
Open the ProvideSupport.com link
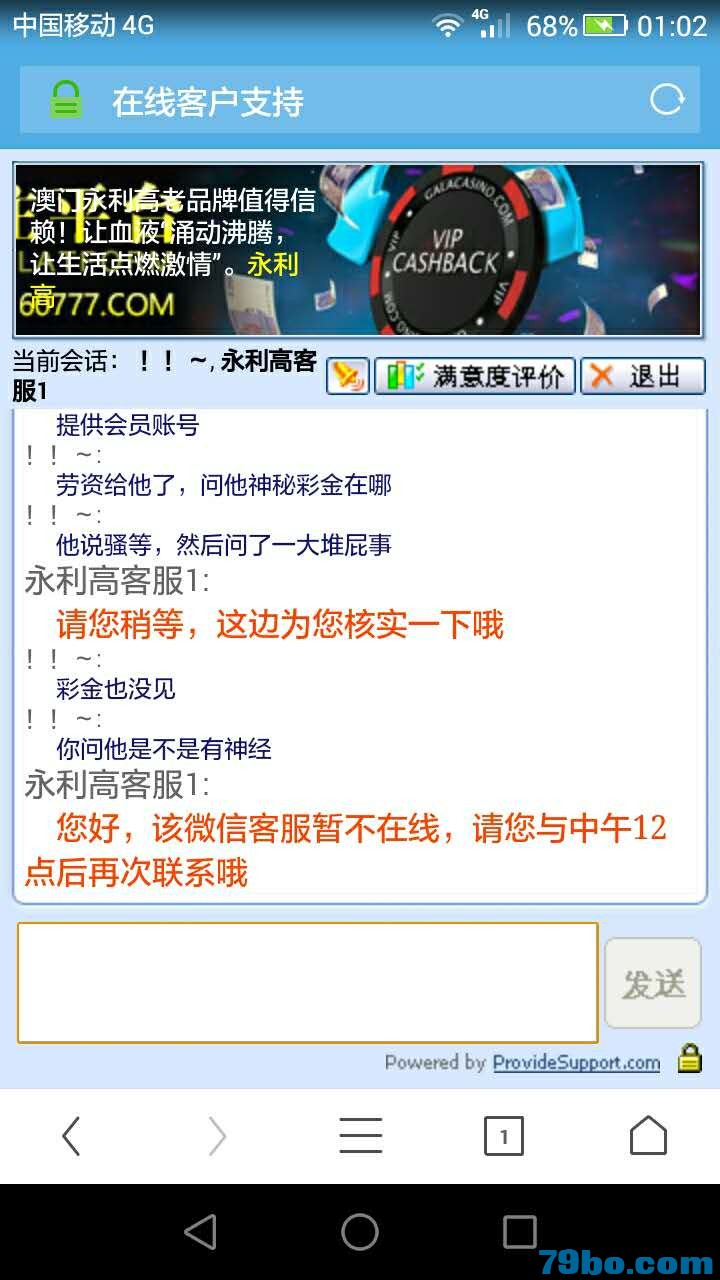click(576, 1063)
